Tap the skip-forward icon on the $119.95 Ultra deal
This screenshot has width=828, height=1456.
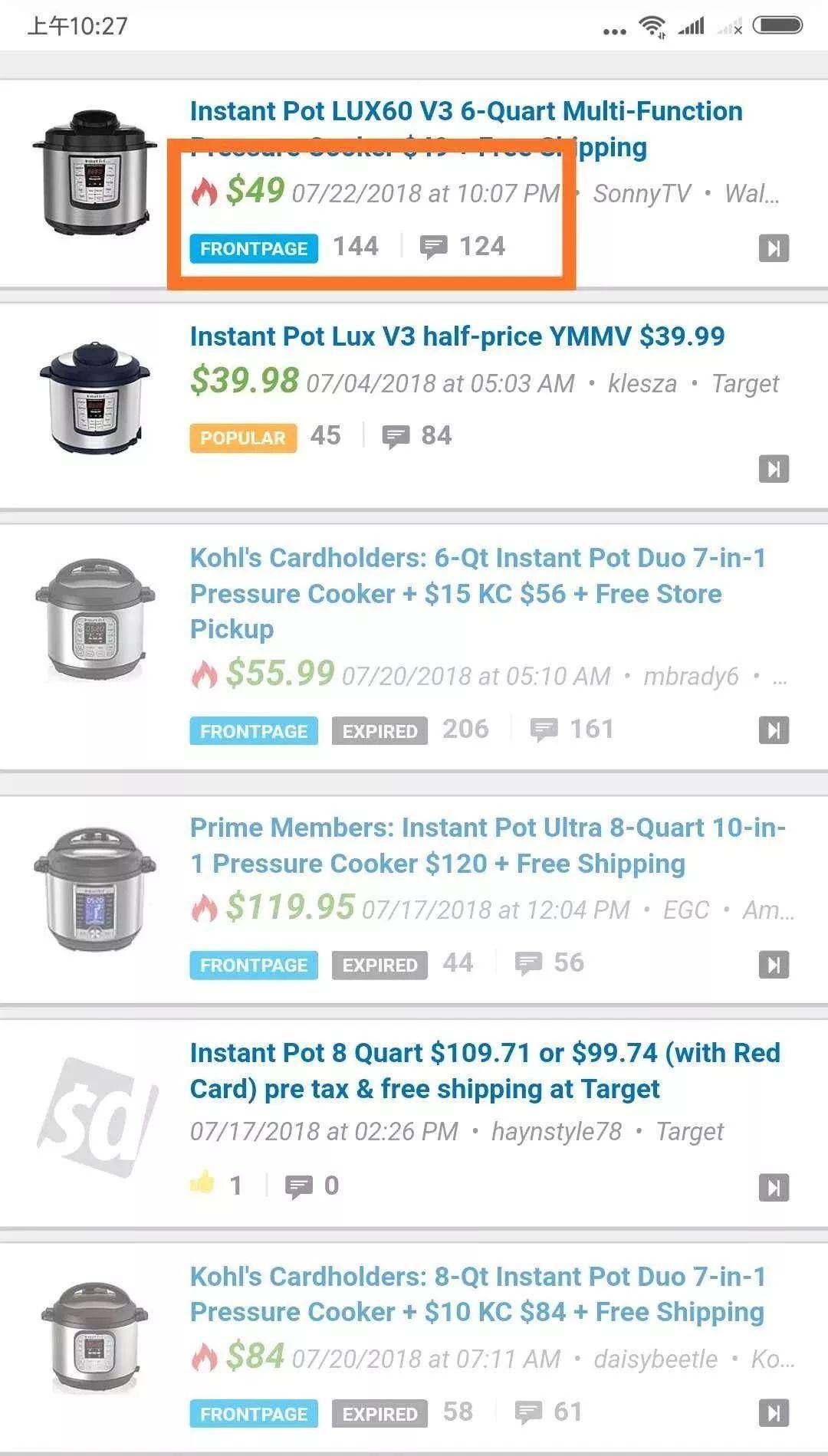(774, 965)
